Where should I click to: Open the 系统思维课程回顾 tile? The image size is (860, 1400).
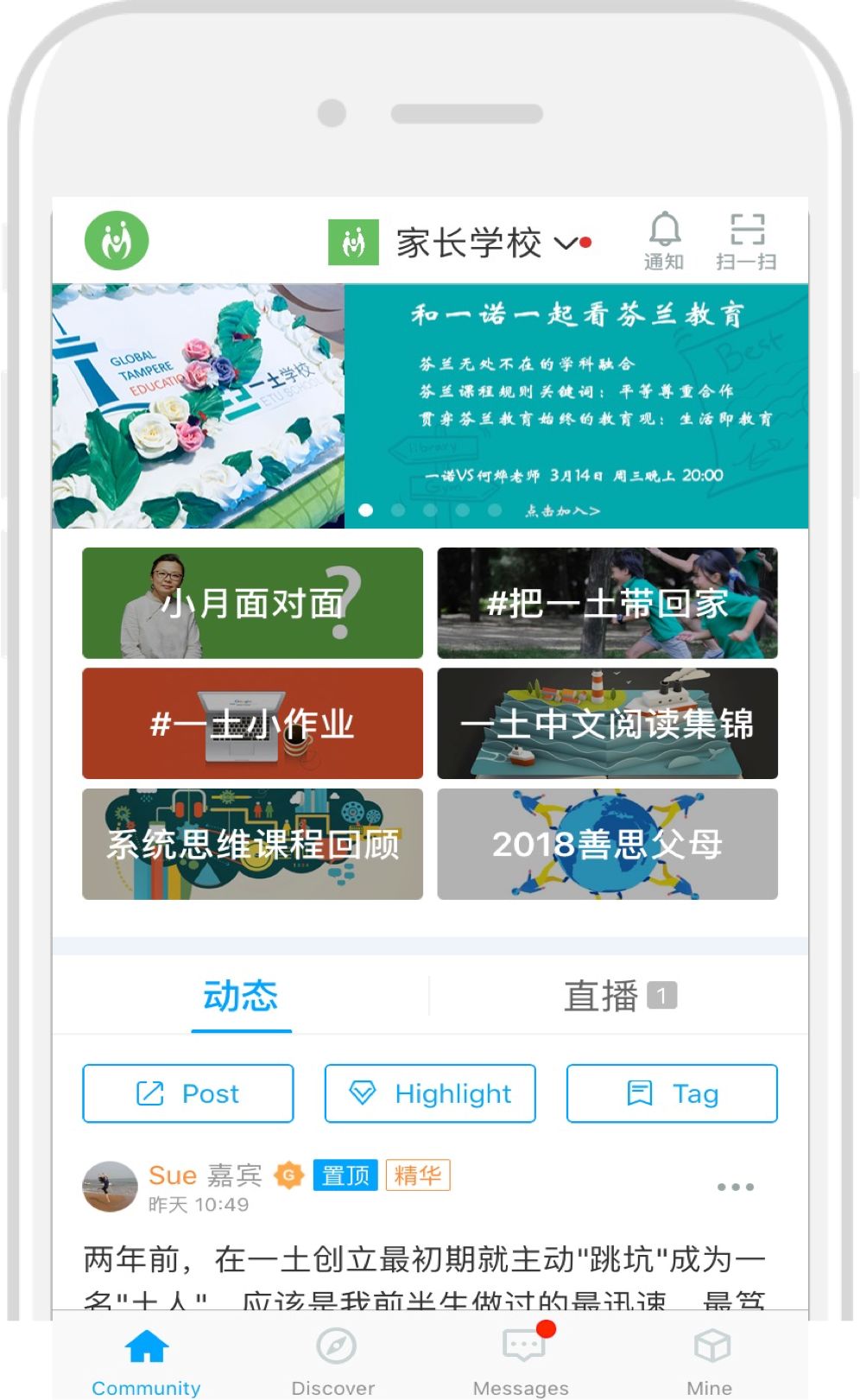[252, 844]
